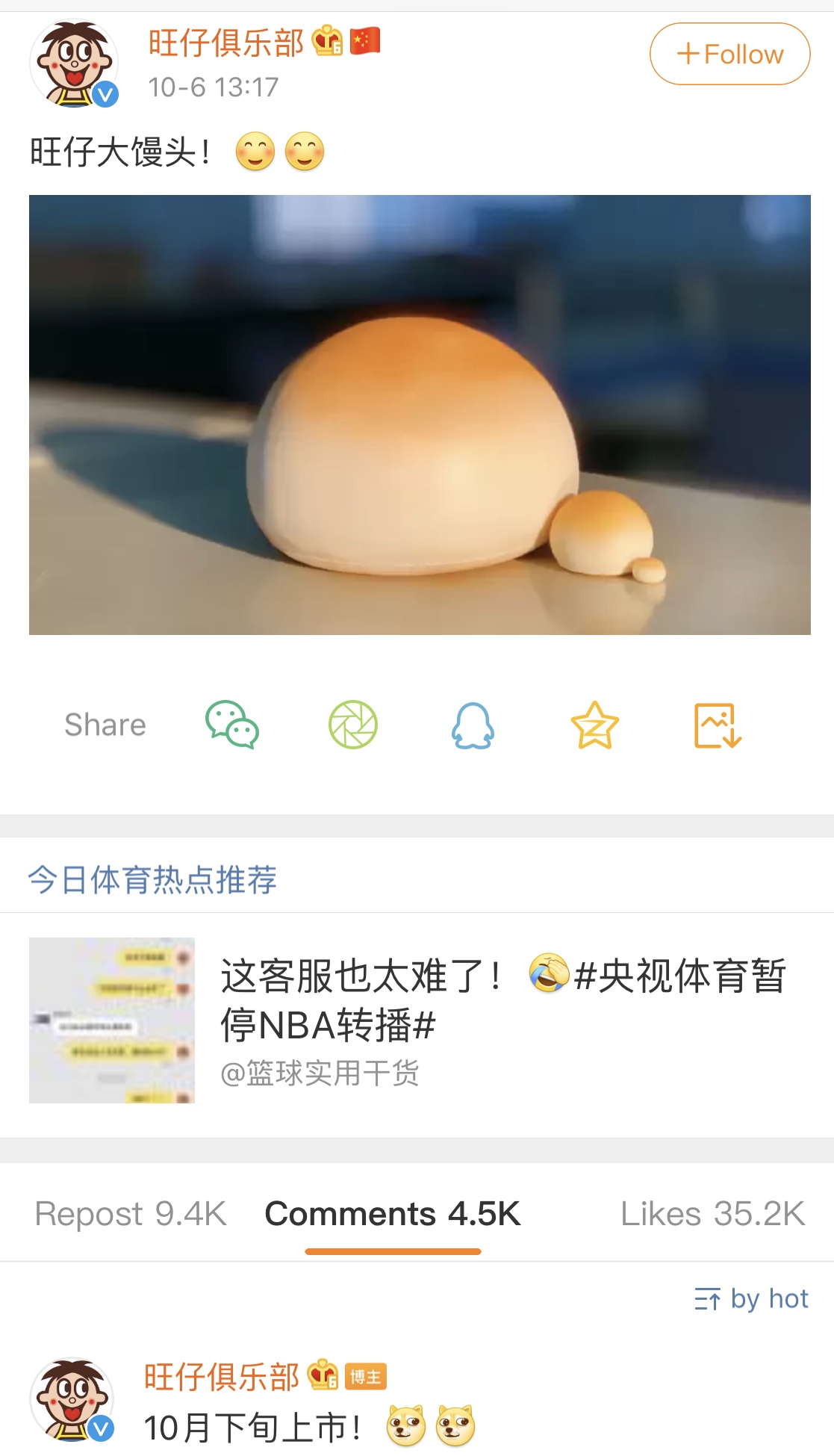Open commenter 旺仔俱乐部 avatar in comments
The width and height of the screenshot is (834, 1456).
(x=72, y=1399)
